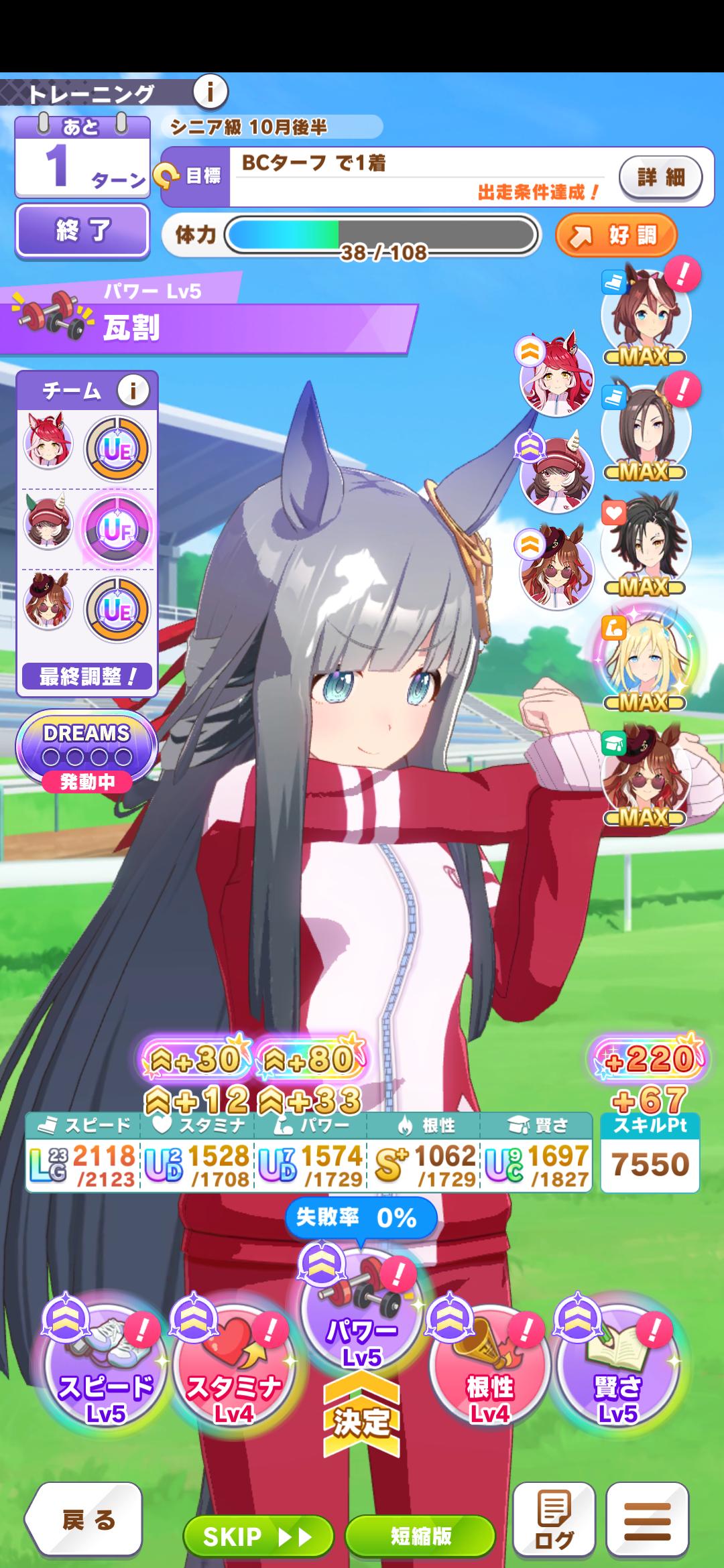Open the training info icon

[x=210, y=91]
